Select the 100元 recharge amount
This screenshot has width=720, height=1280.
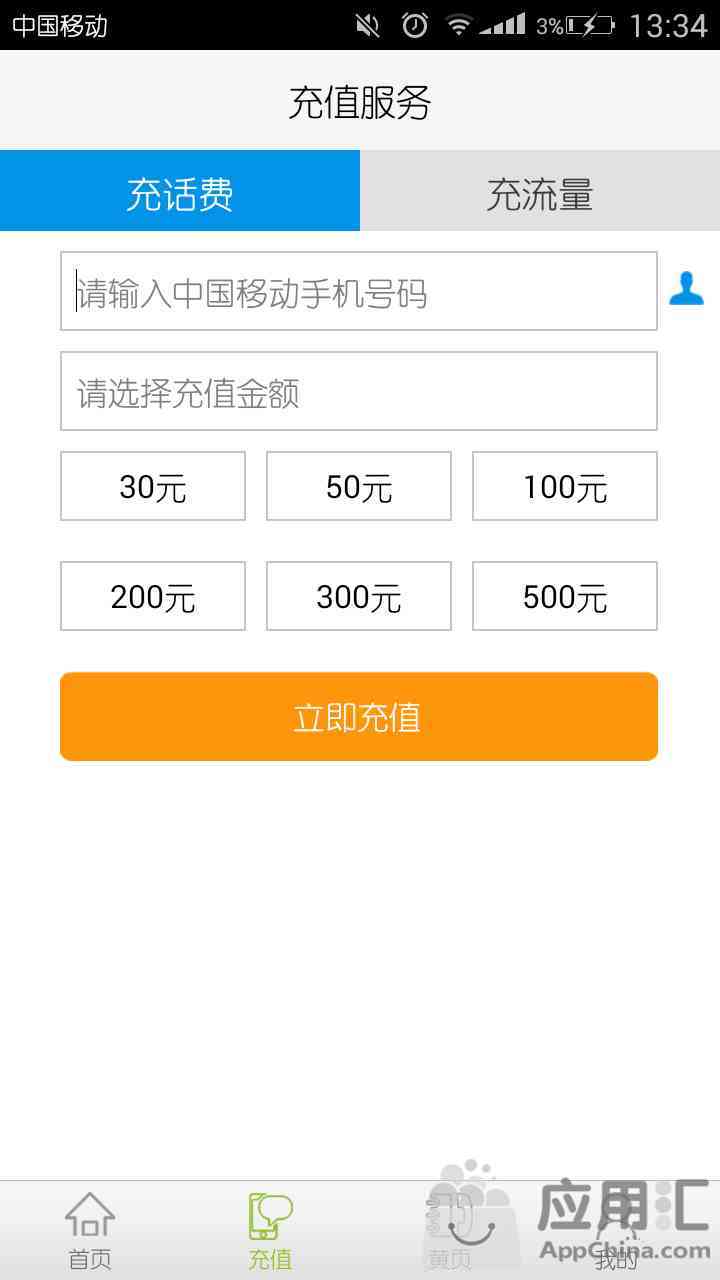tap(565, 486)
